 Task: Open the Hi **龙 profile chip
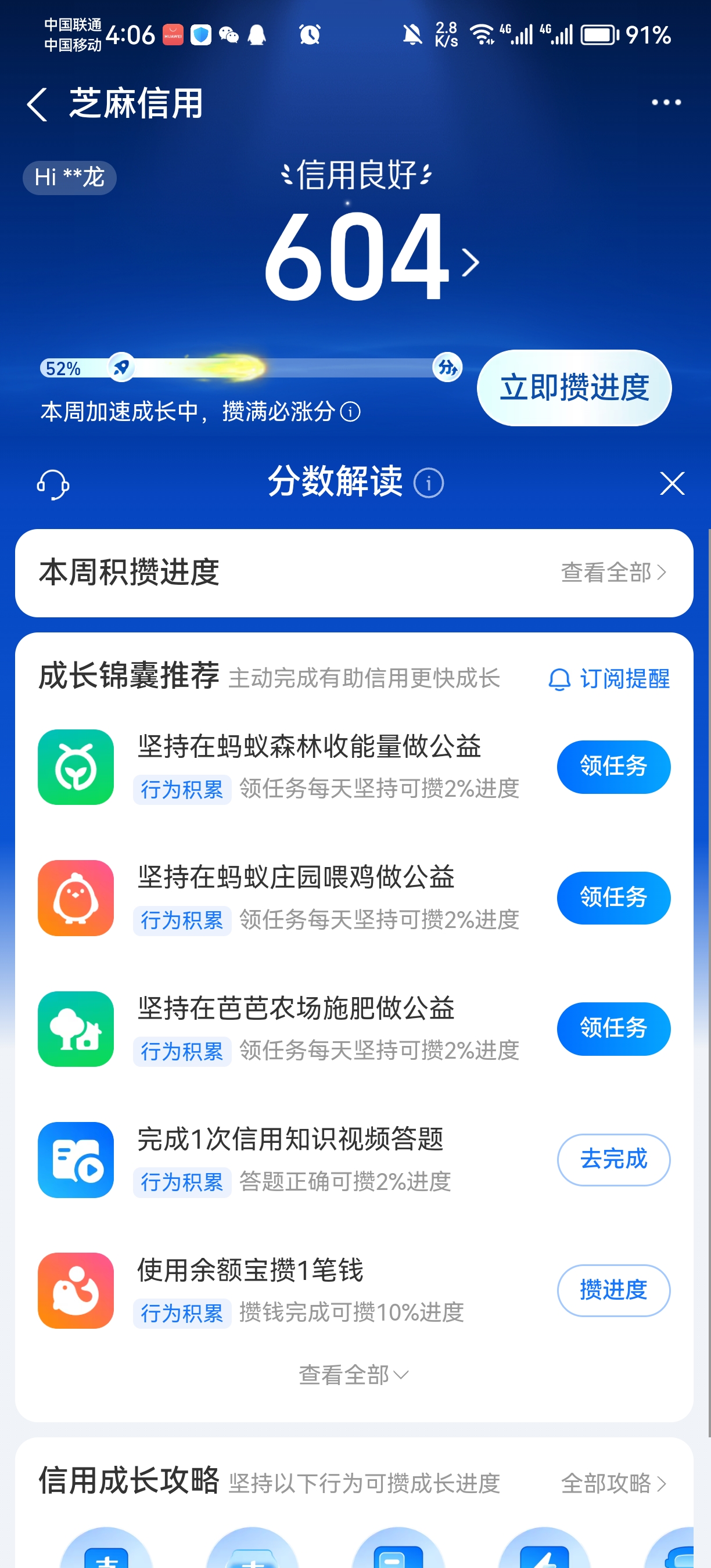tap(69, 178)
